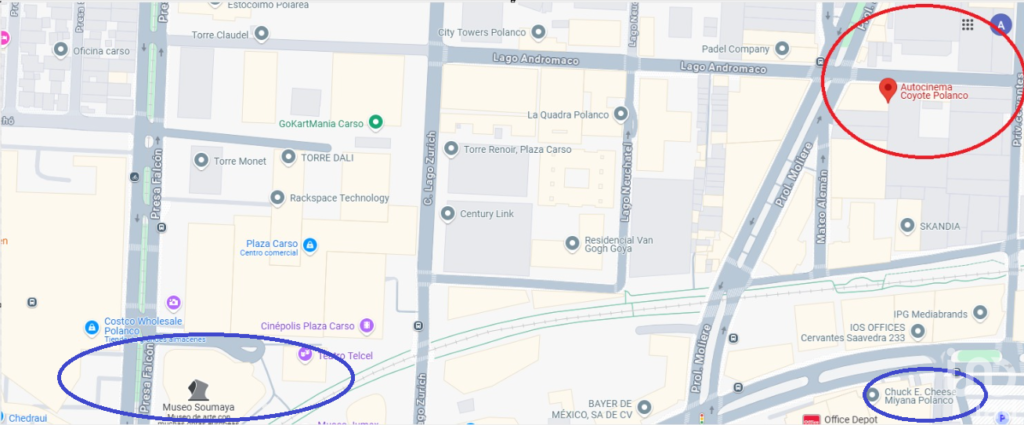Select the Autocinema Coyote Polanco pin
Viewport: 1024px width, 425px height.
(886, 91)
